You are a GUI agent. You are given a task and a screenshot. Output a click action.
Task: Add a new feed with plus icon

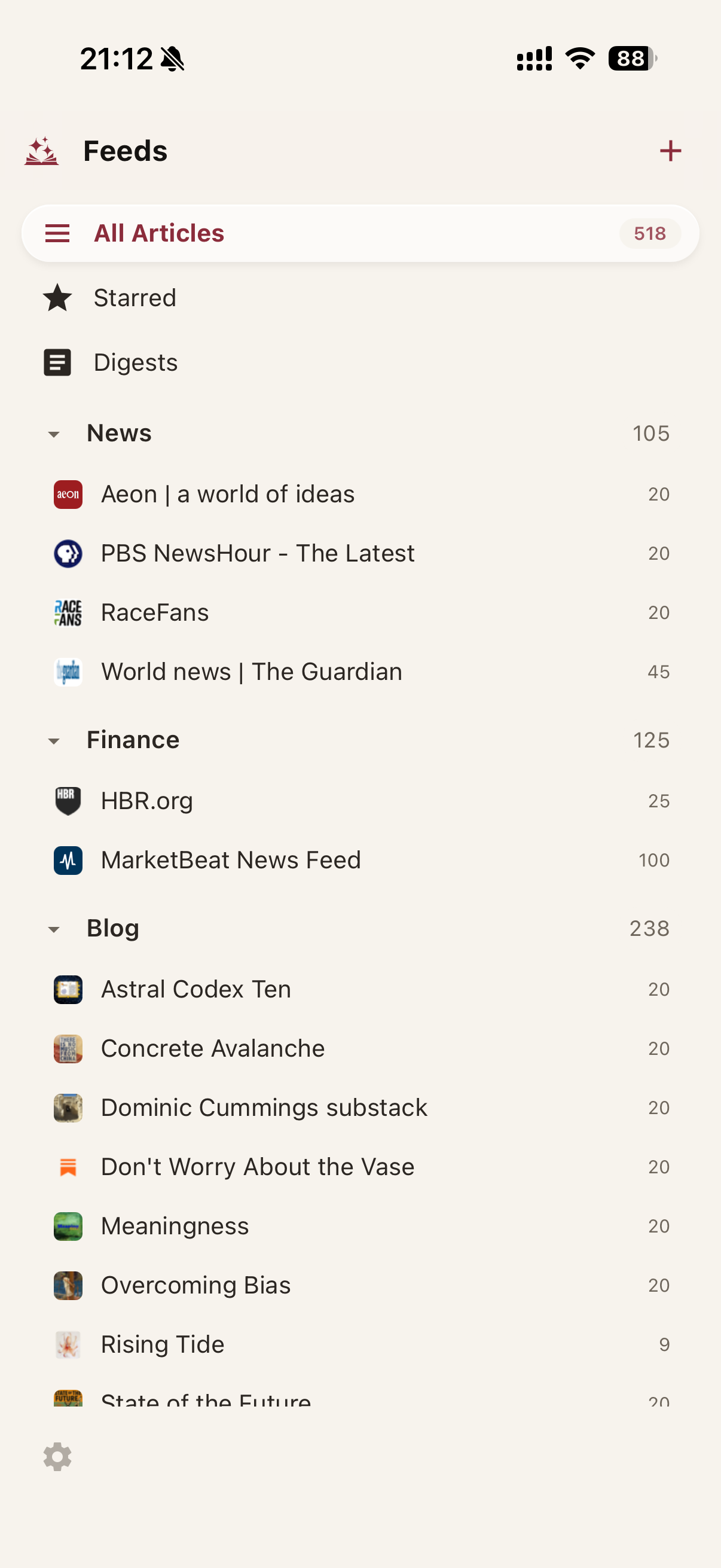click(x=670, y=150)
